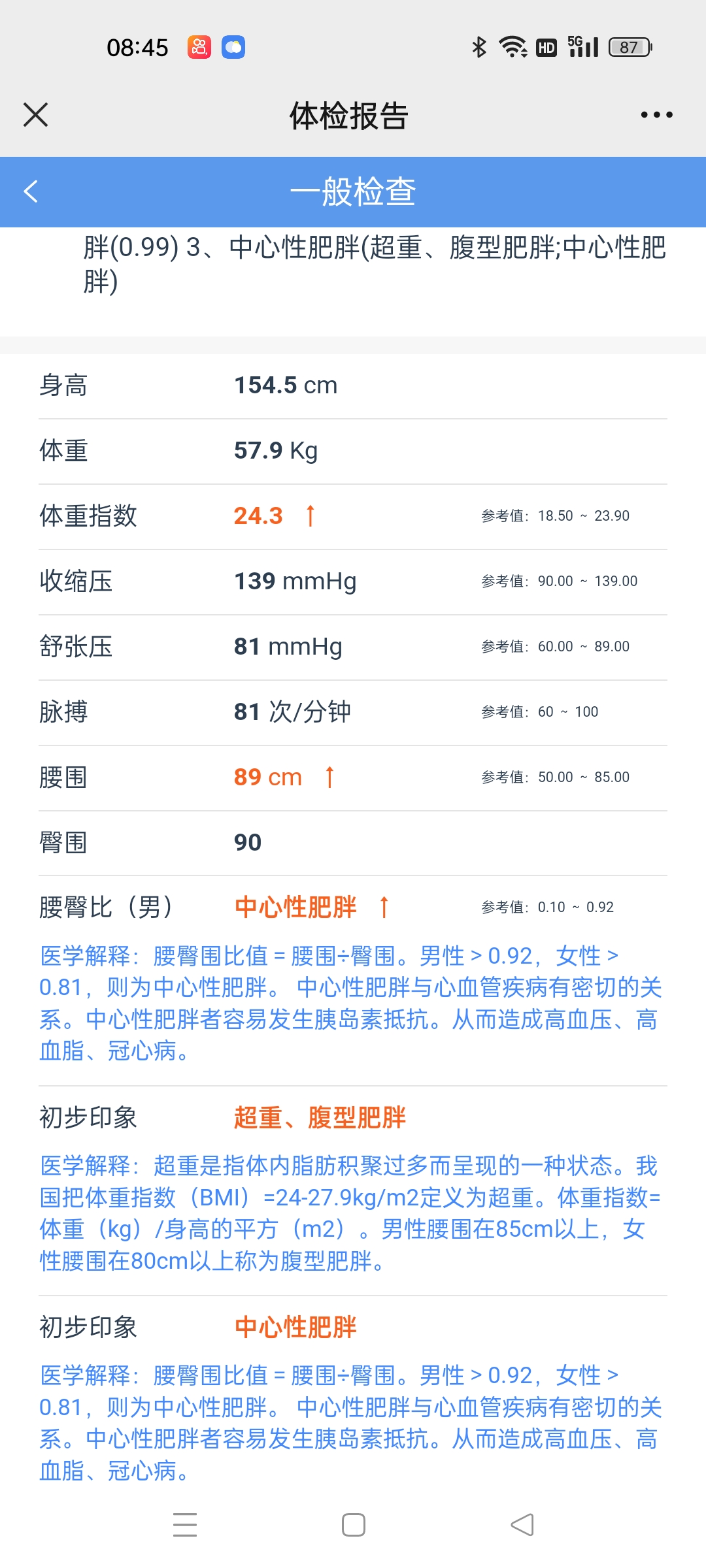Open the three-dot more options menu
The width and height of the screenshot is (706, 1568).
pos(656,115)
